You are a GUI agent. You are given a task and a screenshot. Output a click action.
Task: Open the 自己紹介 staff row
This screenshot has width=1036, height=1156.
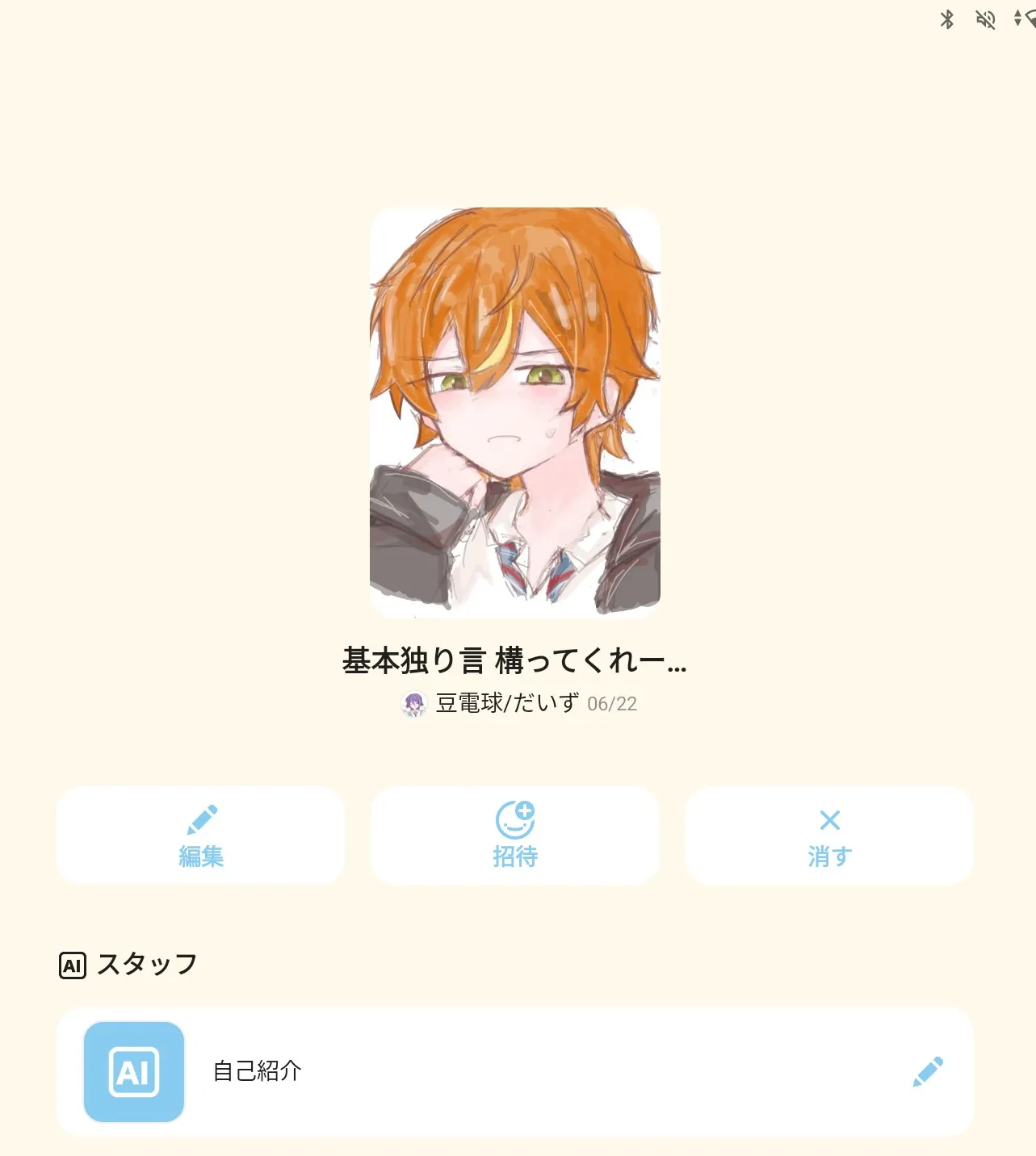pyautogui.click(x=484, y=1071)
